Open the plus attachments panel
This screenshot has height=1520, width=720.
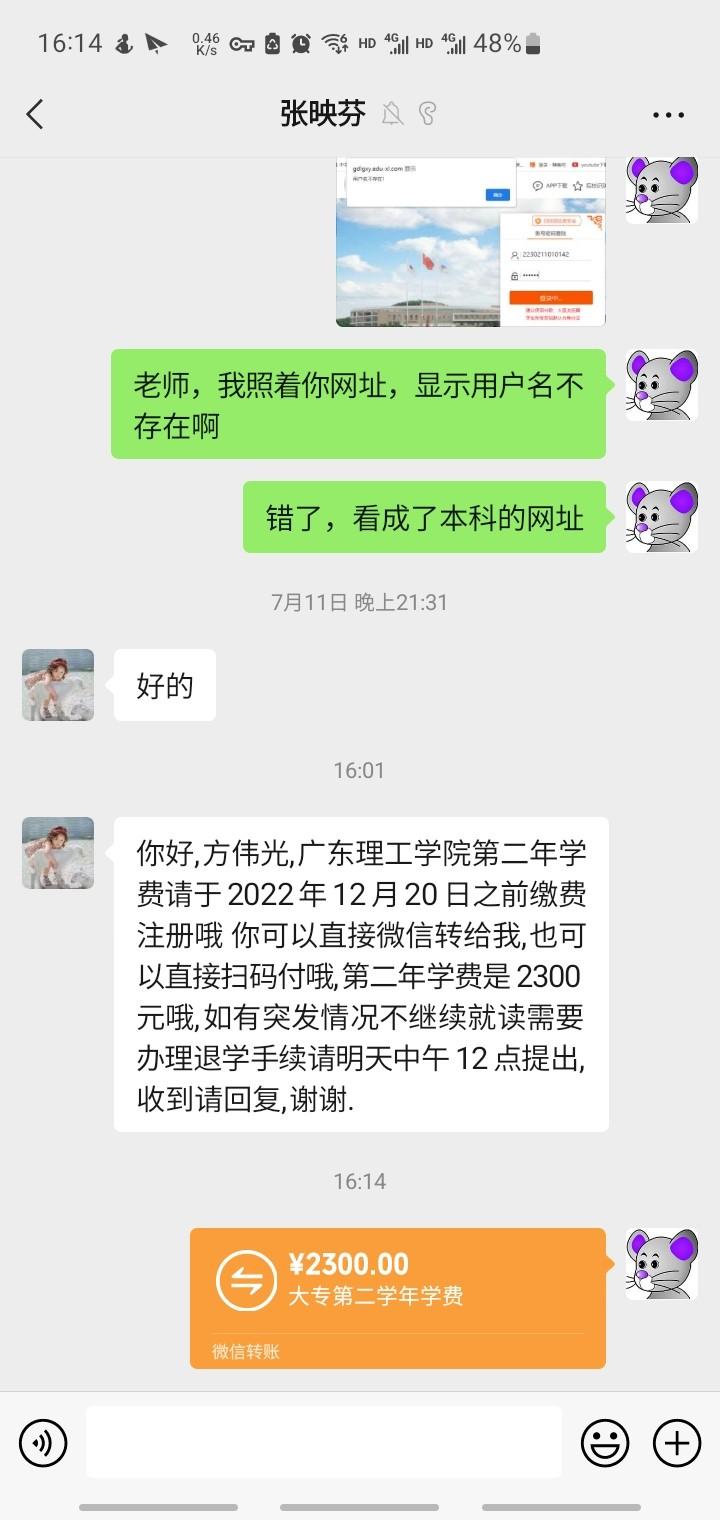click(x=677, y=1442)
